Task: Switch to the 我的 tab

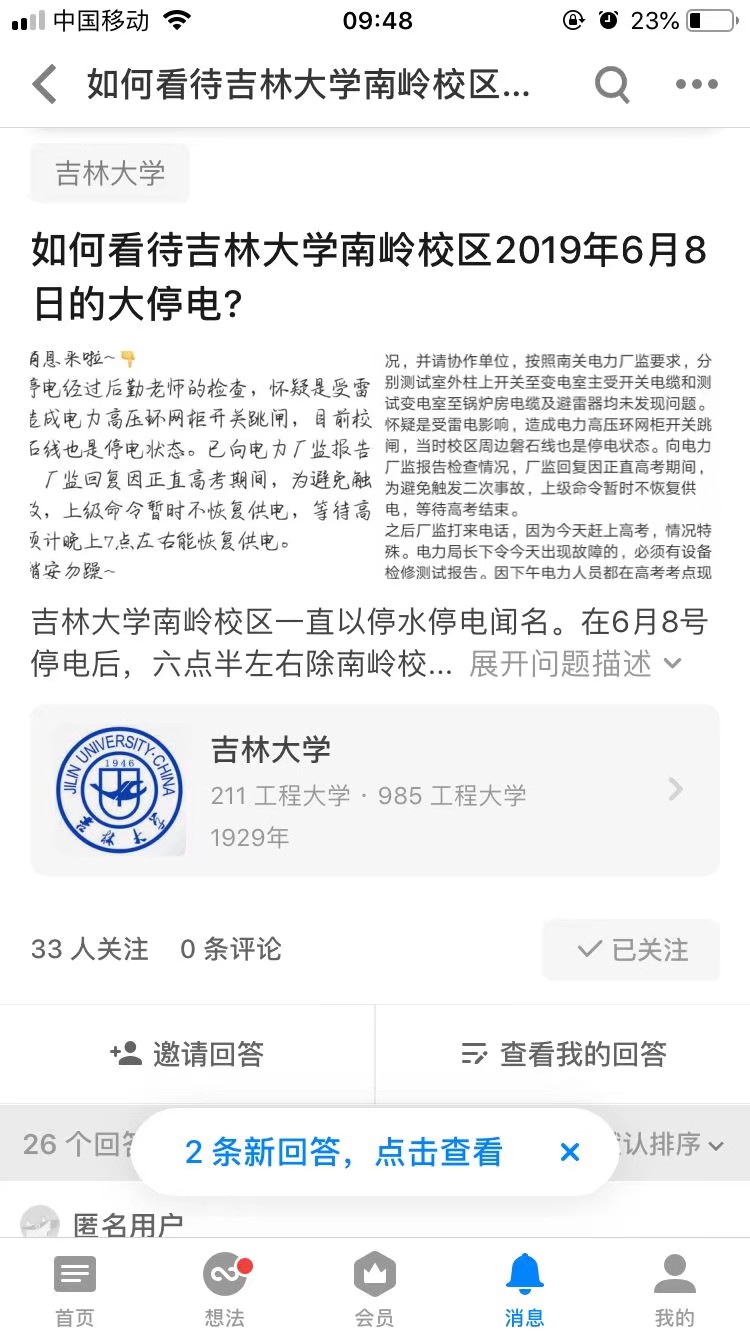Action: 675,1290
